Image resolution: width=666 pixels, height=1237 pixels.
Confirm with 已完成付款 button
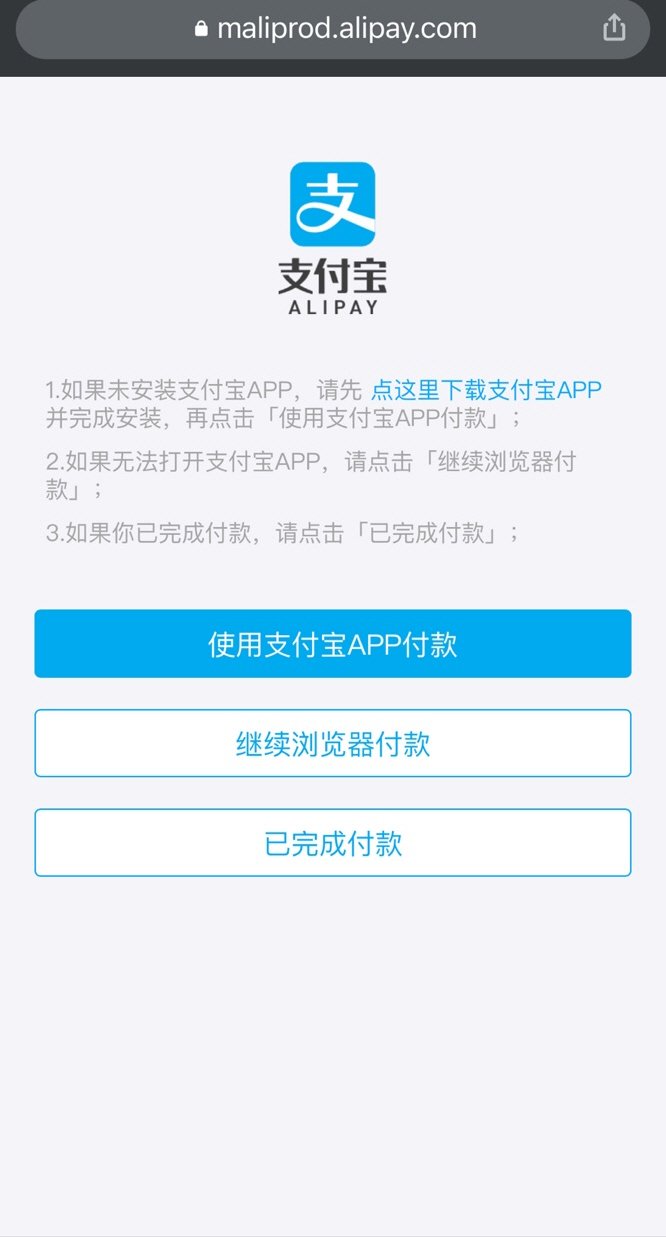332,843
